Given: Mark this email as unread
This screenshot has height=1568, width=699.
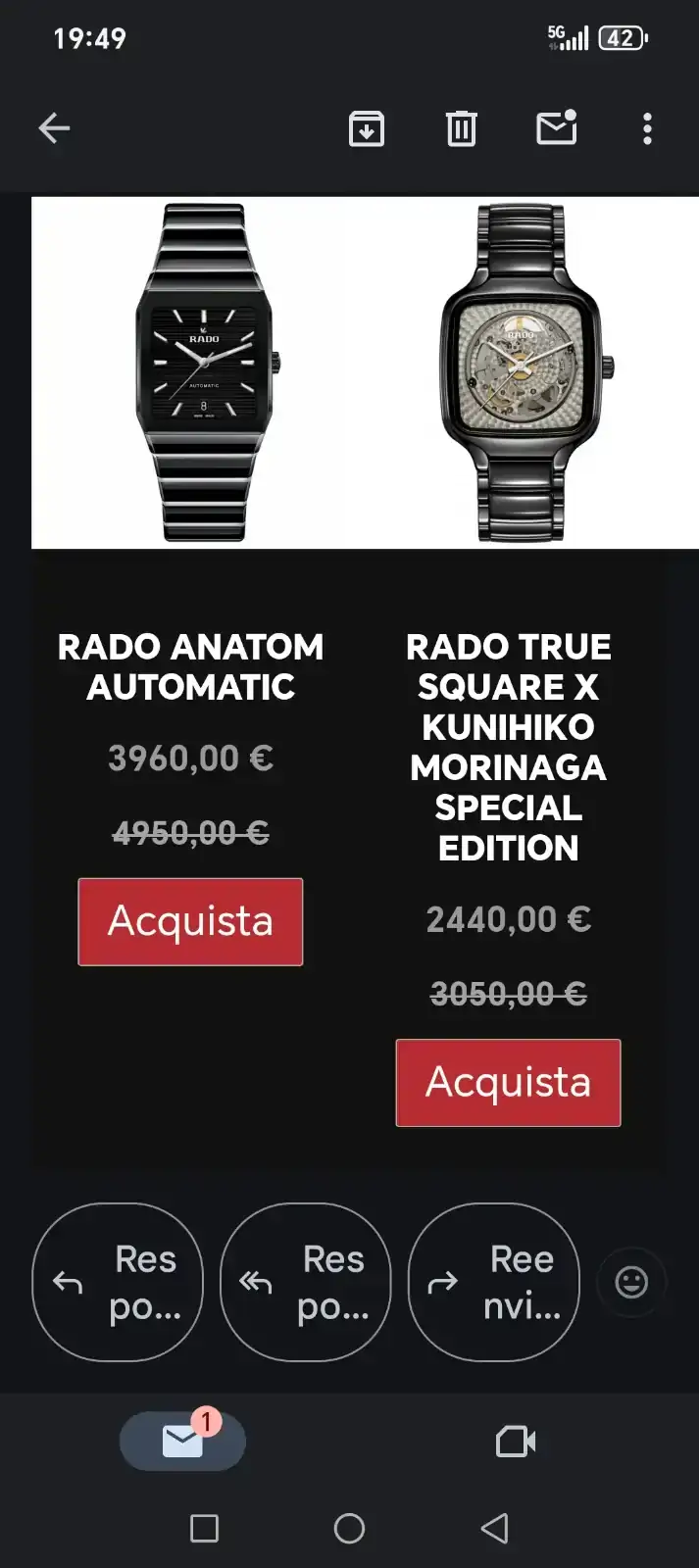Looking at the screenshot, I should pyautogui.click(x=556, y=128).
